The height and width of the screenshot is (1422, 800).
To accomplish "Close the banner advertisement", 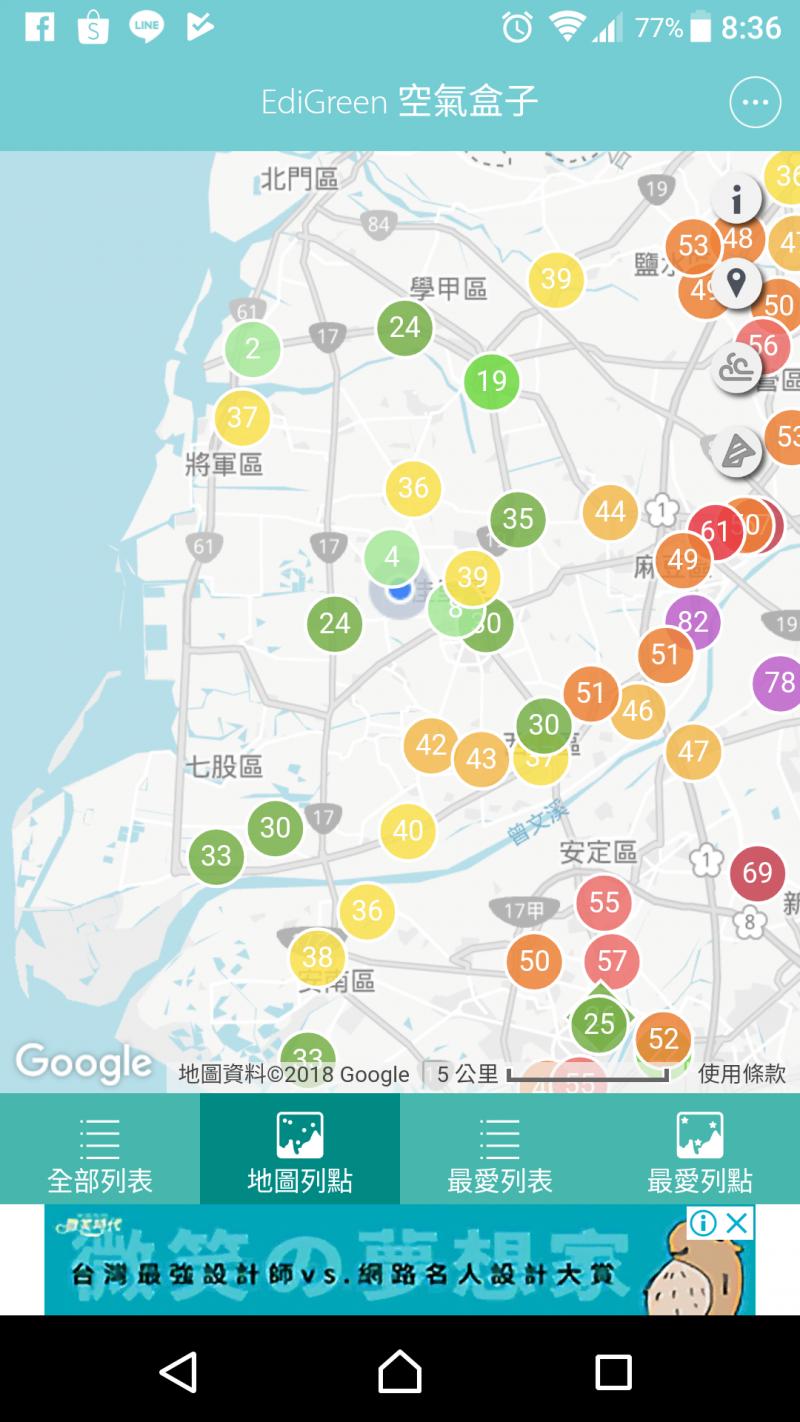I will [x=738, y=1222].
